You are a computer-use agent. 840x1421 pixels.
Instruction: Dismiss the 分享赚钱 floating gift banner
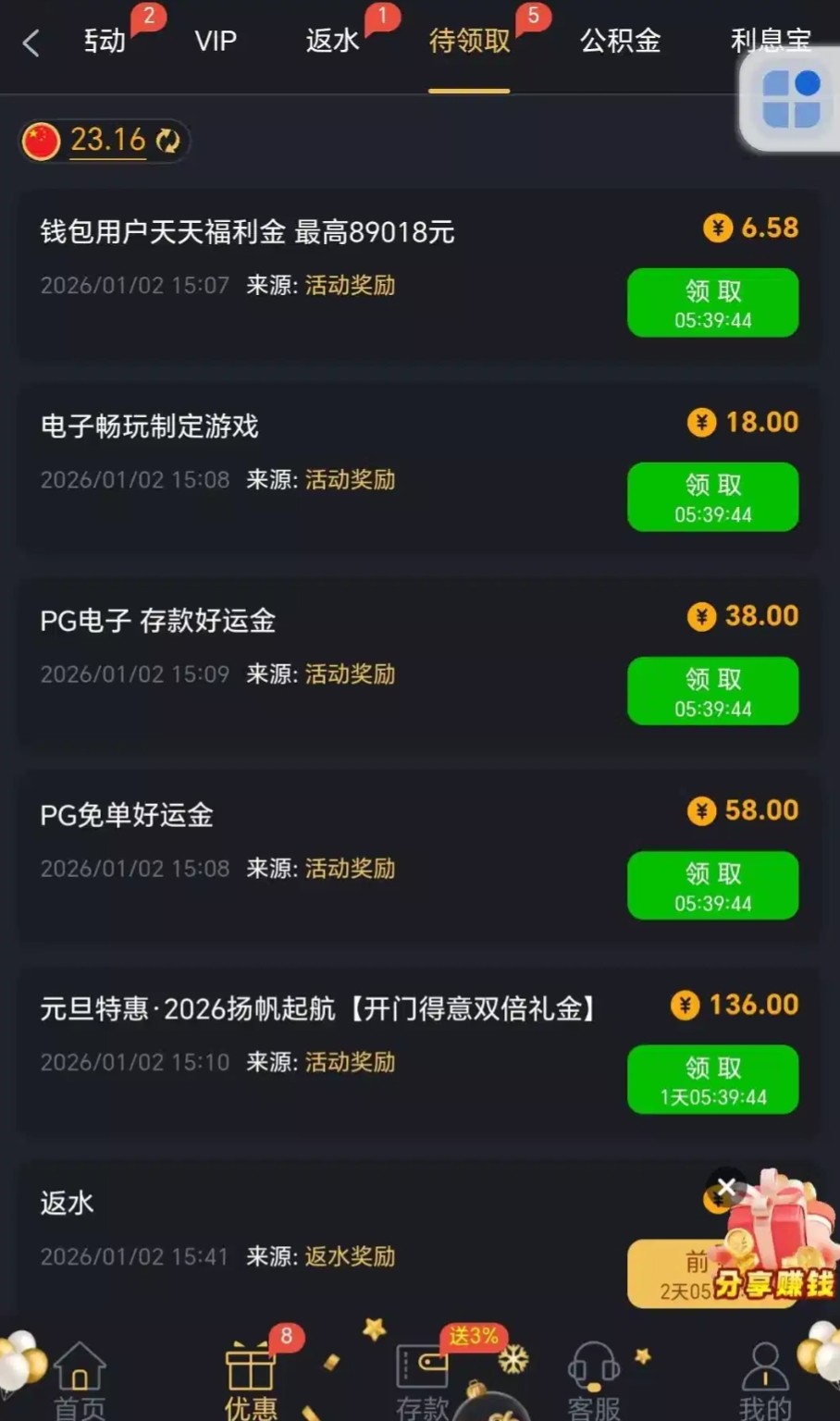click(x=727, y=1187)
